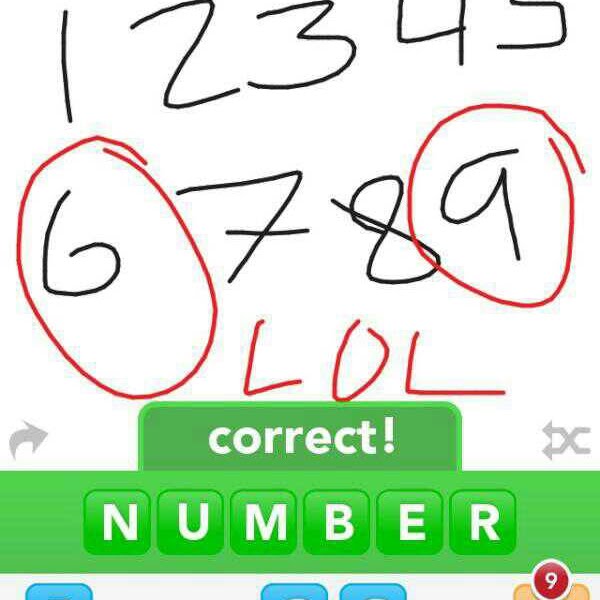Select the letter U tile
600x600 pixels.
[x=192, y=522]
